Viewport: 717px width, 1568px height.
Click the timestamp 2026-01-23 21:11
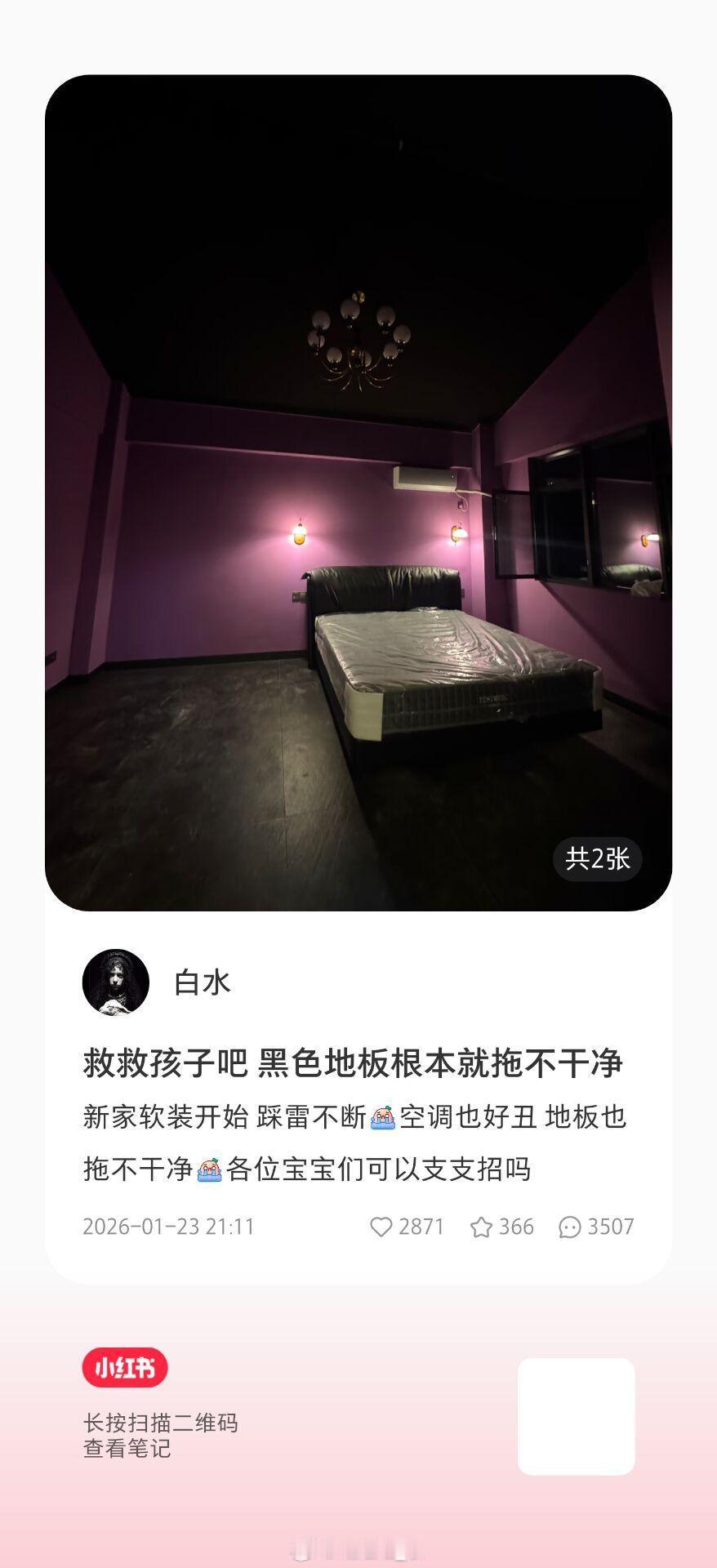coord(169,1227)
